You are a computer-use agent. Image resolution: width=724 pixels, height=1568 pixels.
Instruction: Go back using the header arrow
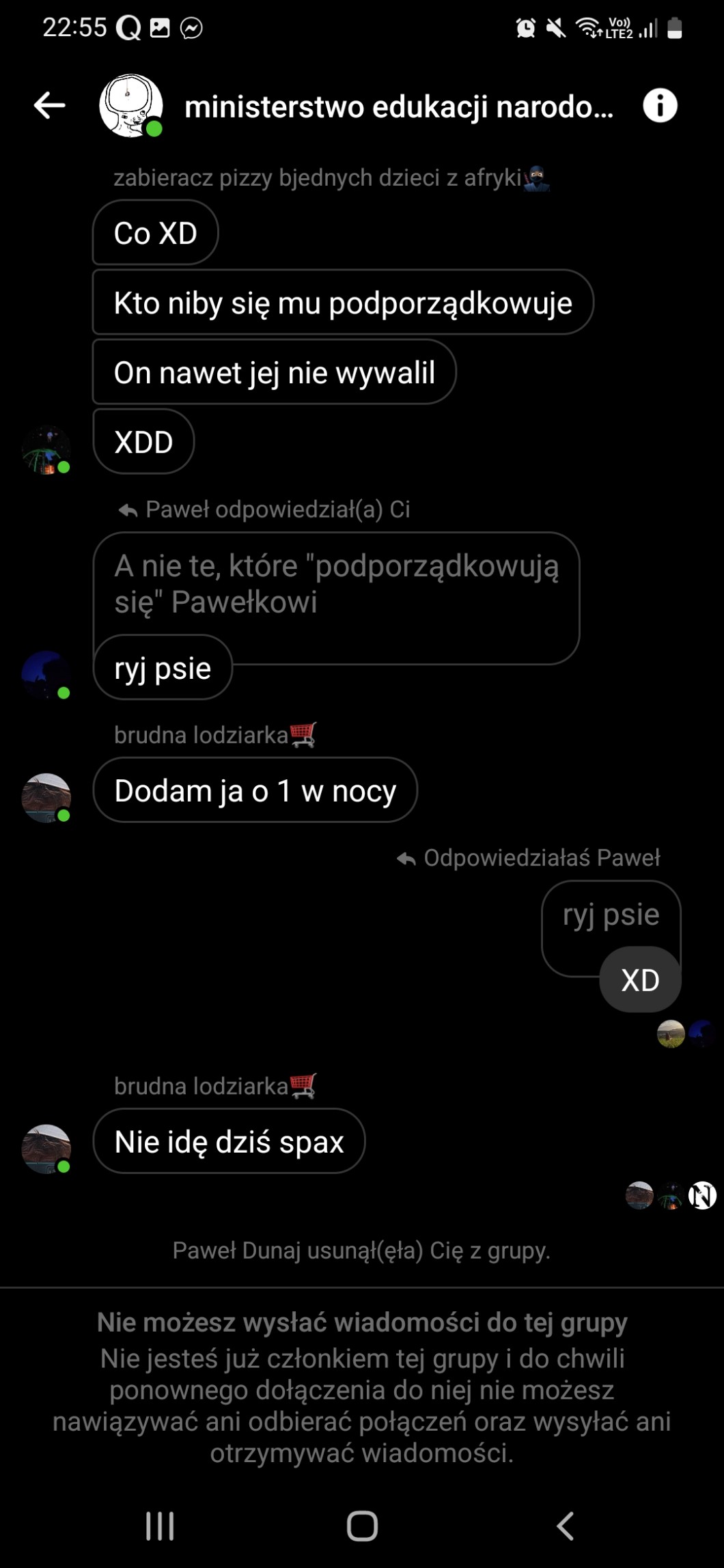[50, 106]
